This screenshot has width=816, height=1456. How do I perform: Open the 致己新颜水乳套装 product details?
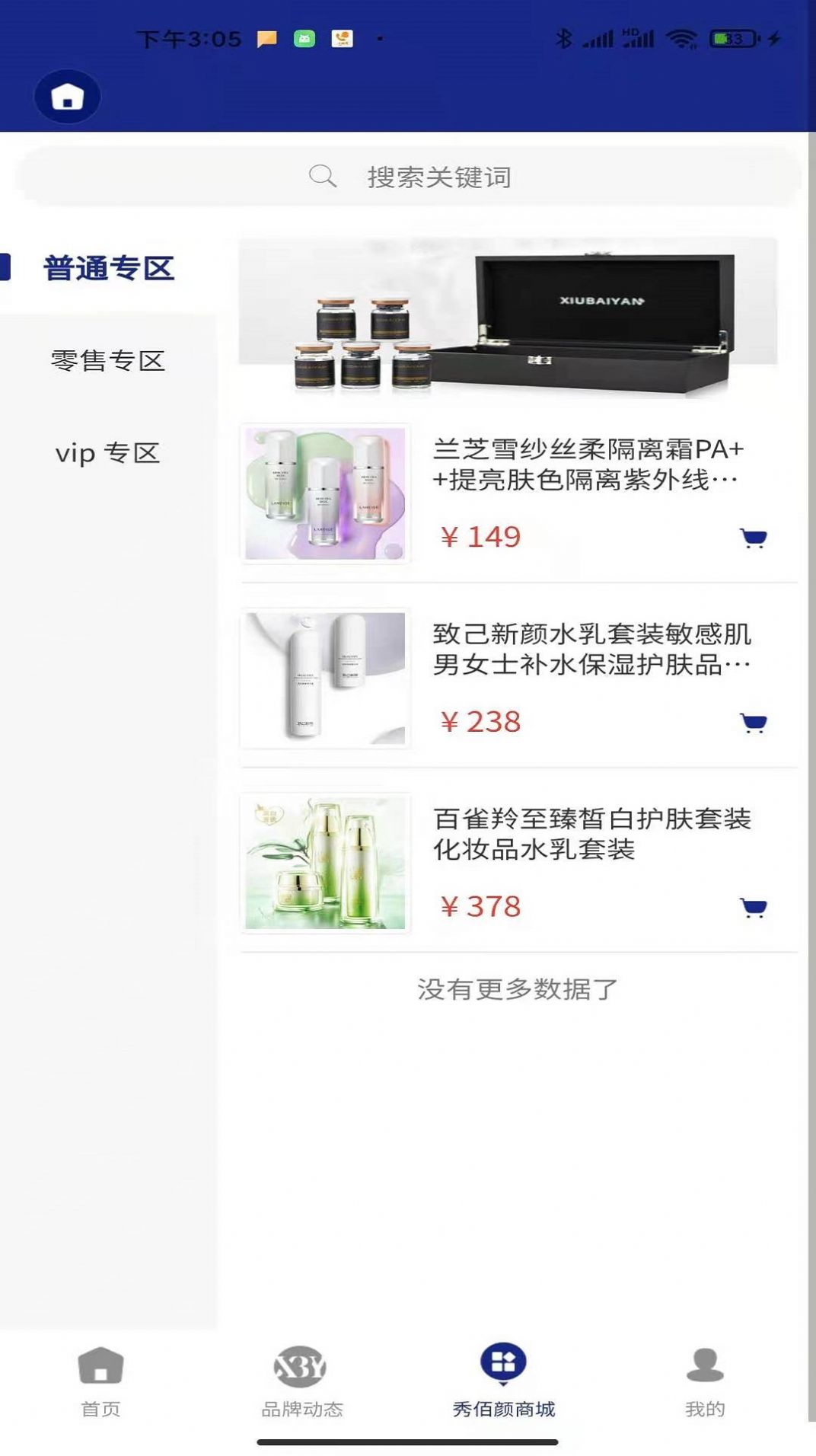[x=590, y=653]
